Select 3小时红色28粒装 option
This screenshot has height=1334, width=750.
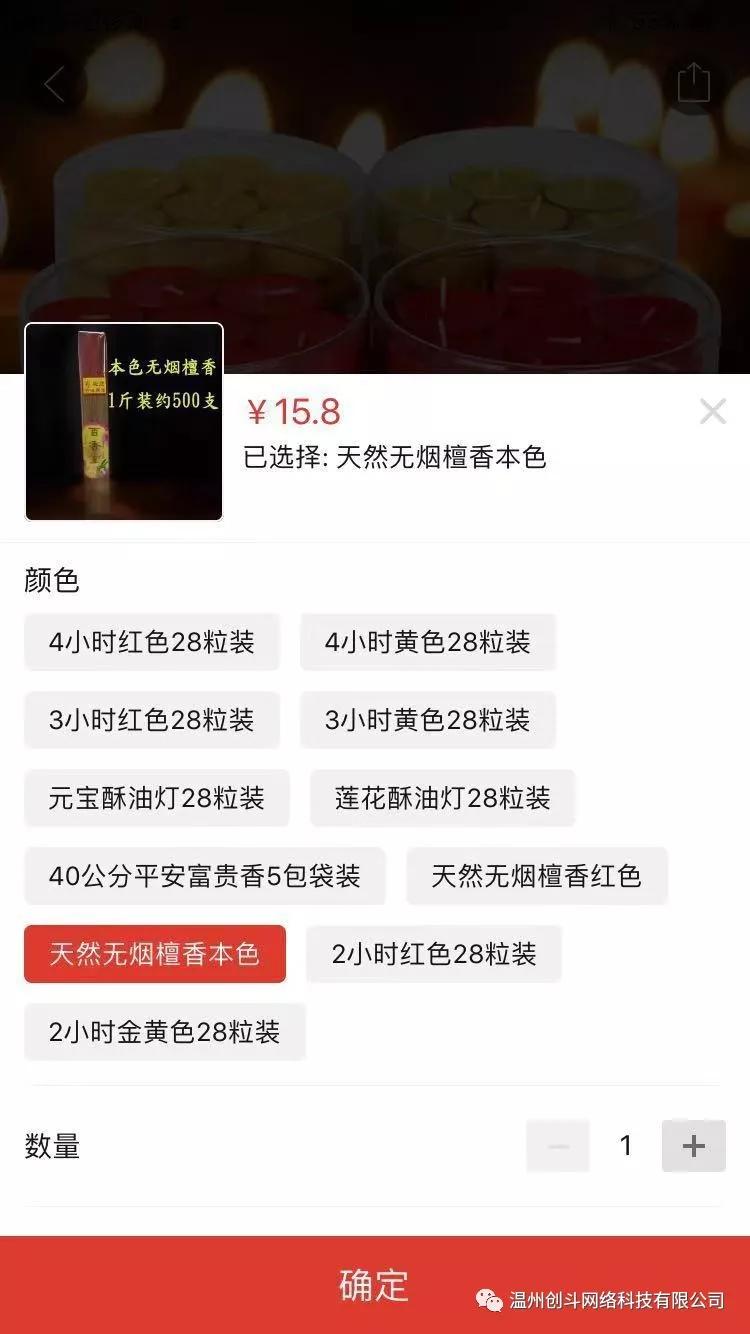(x=151, y=720)
